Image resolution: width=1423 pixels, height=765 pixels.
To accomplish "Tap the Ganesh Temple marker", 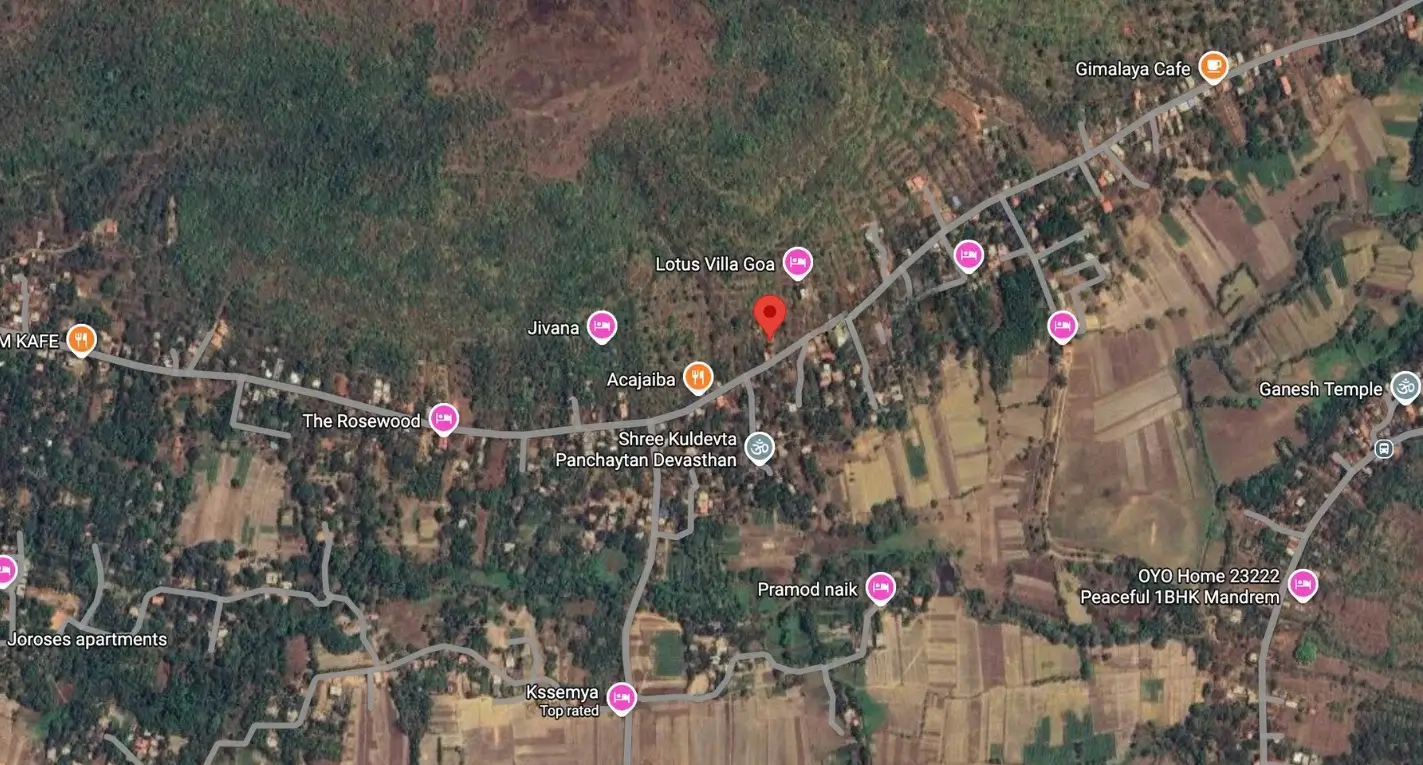I will coord(1405,387).
